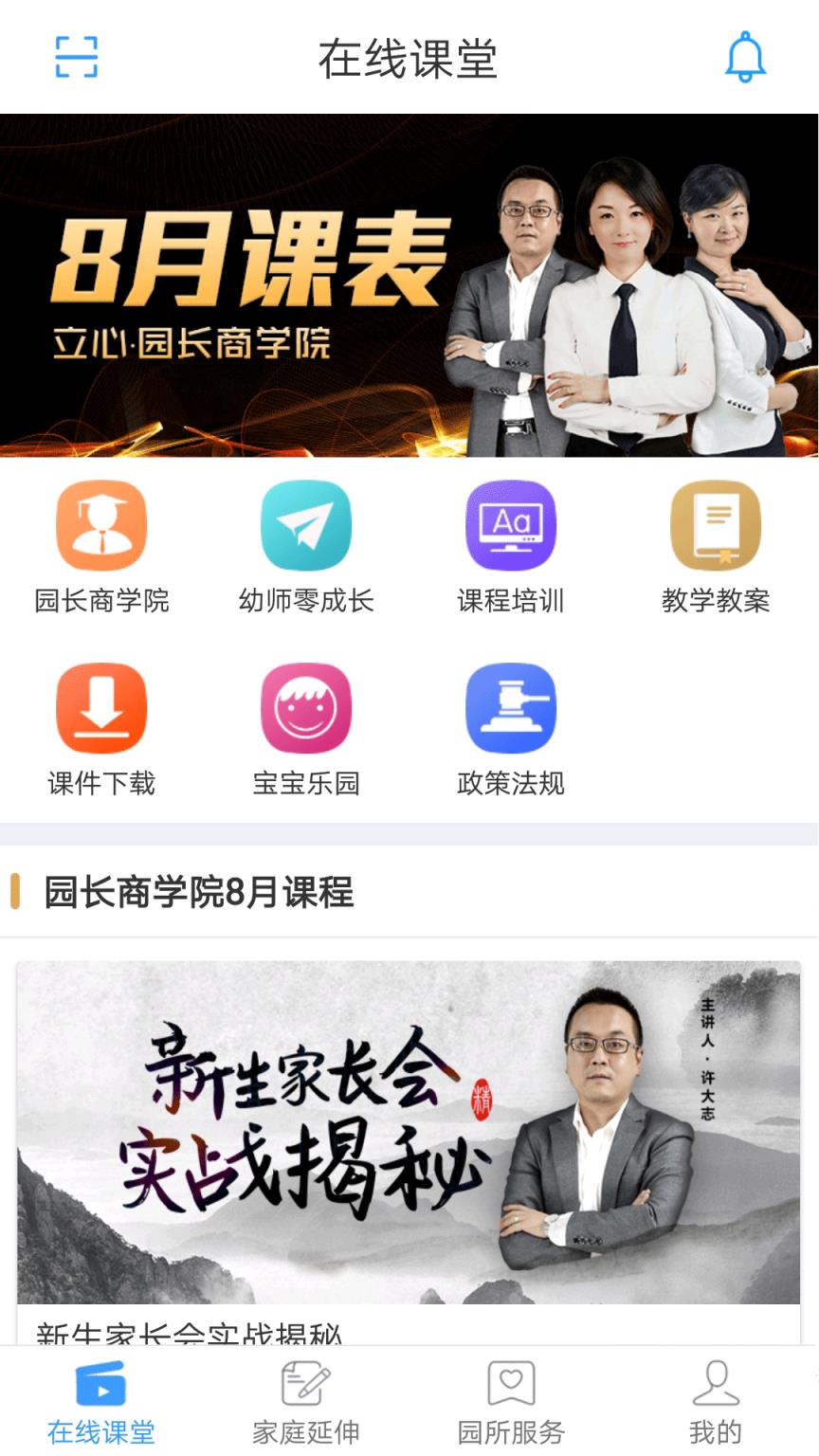
Task: Switch to the 家庭延伸 tab
Action: [306, 1403]
